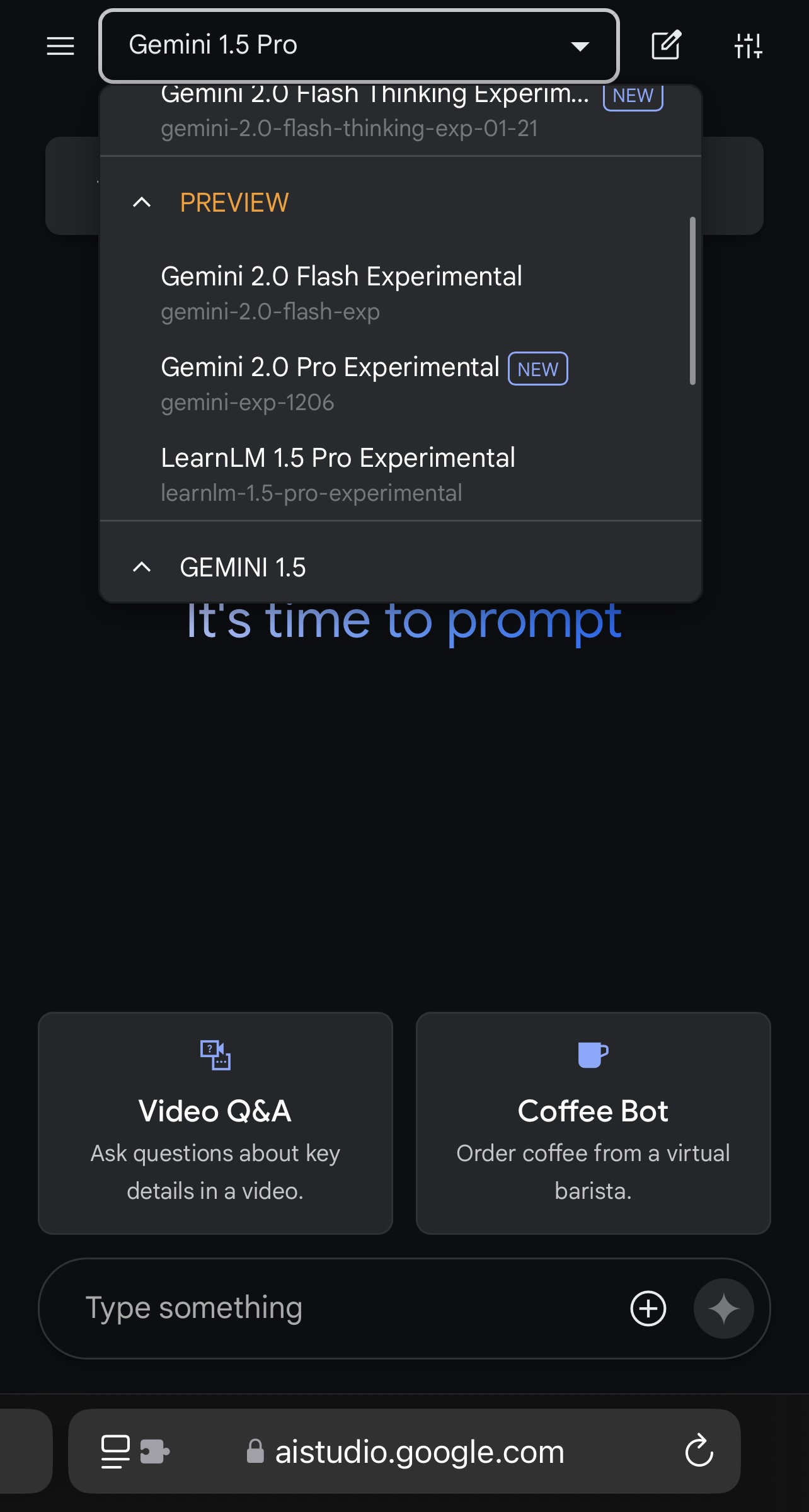Focus the Type something prompt field
Image resolution: width=809 pixels, height=1512 pixels.
click(x=340, y=1308)
